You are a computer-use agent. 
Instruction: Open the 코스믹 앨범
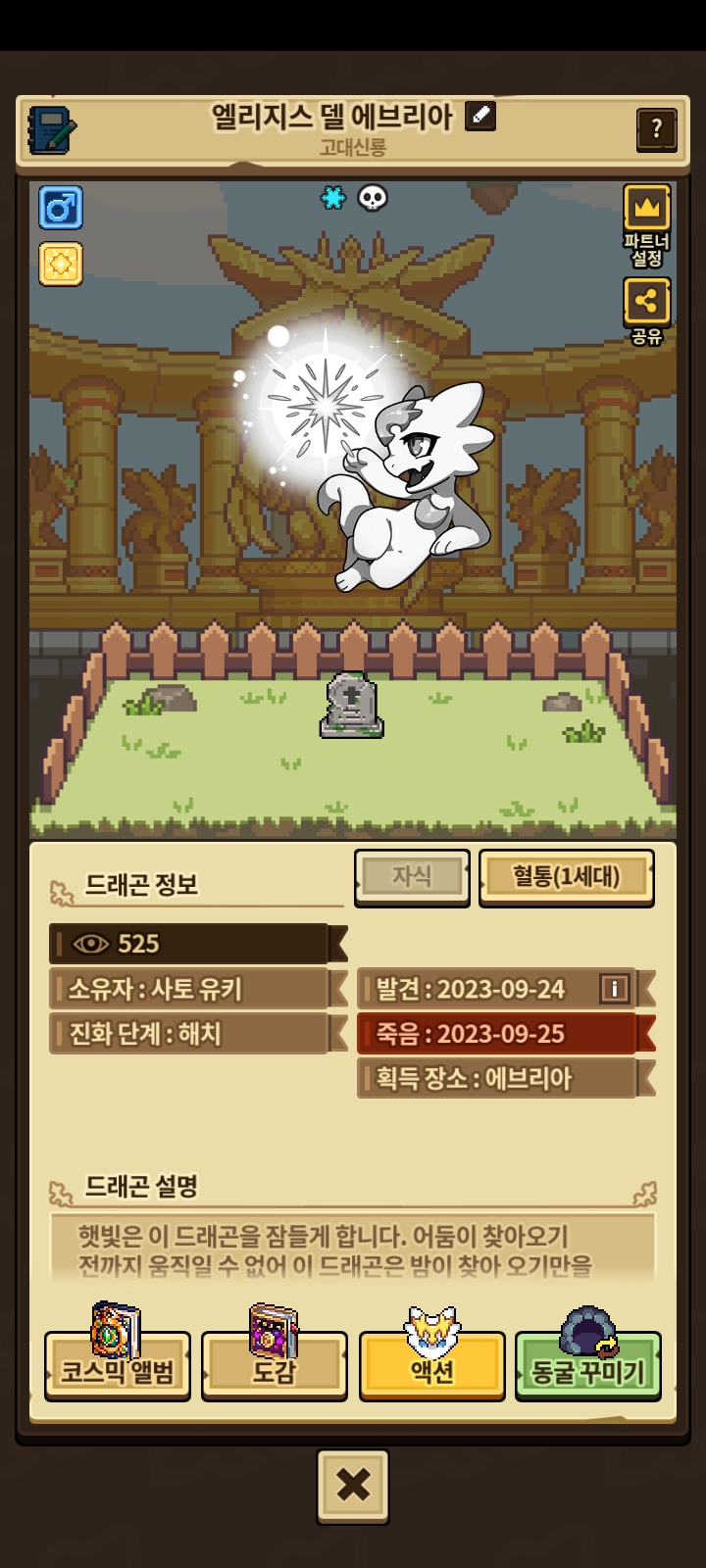(x=118, y=1362)
